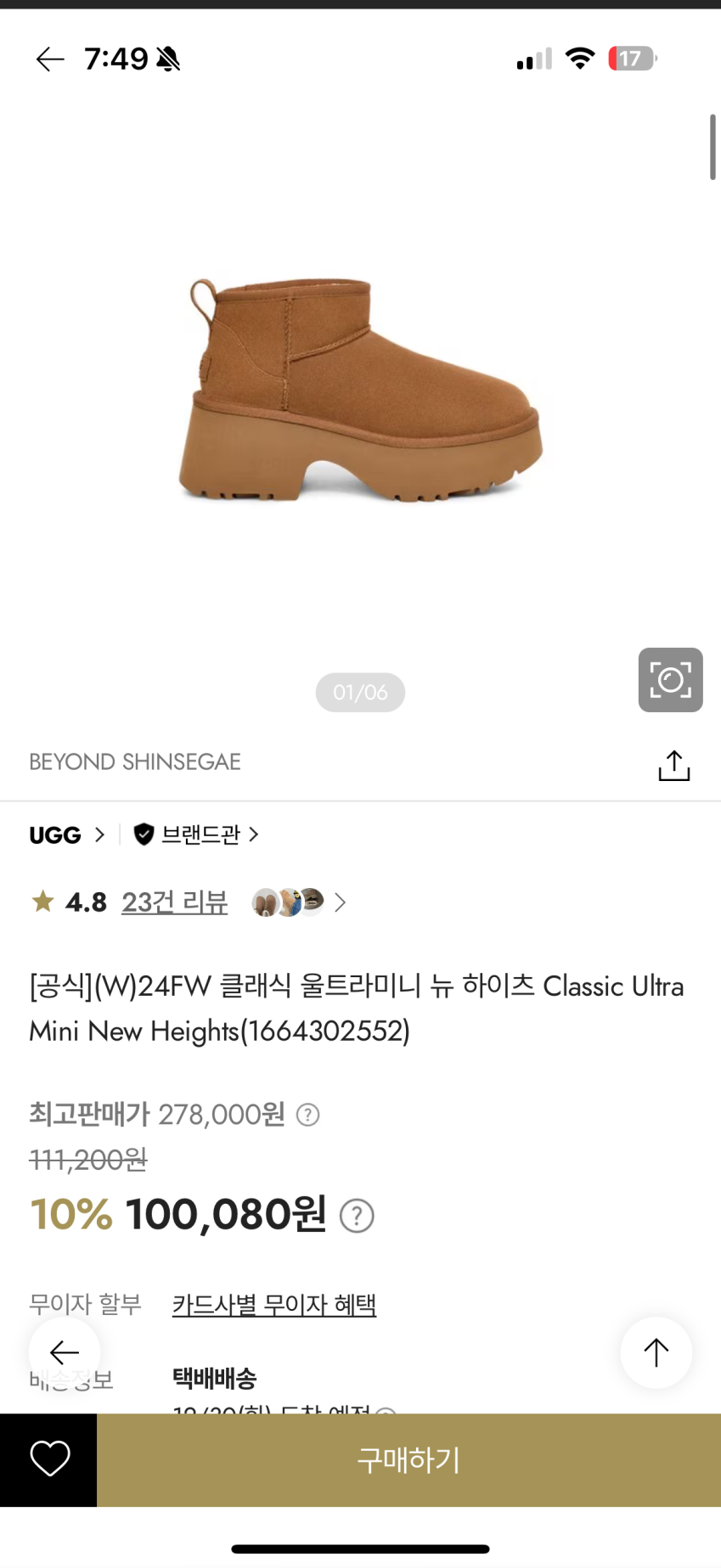The height and width of the screenshot is (1568, 721).
Task: View the 23건 리뷰 reviews
Action: 174,902
